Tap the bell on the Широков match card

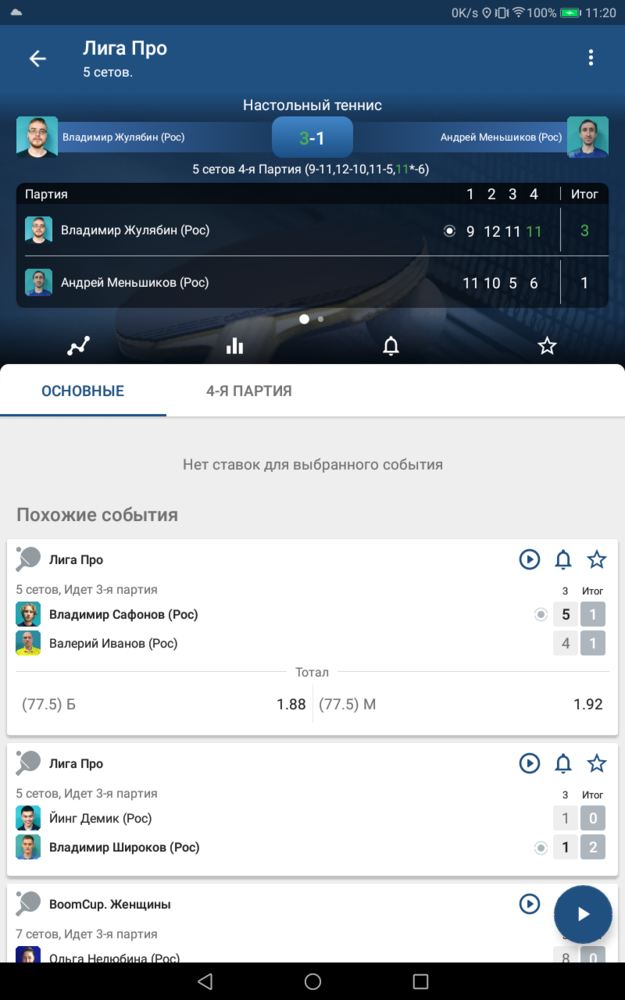(563, 763)
